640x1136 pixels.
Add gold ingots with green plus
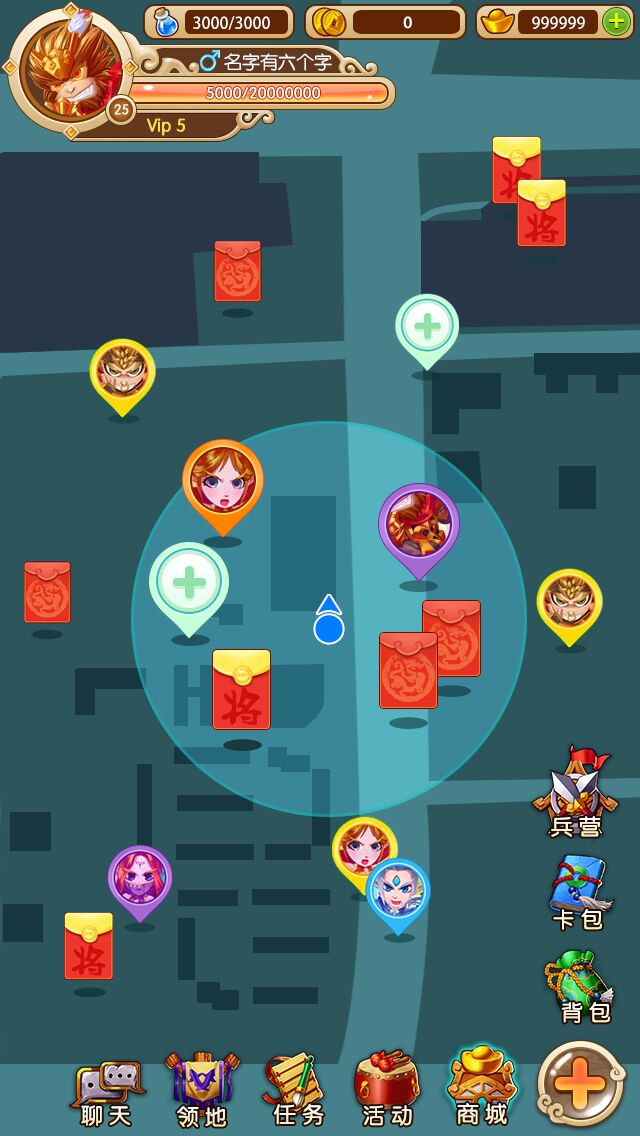point(616,22)
